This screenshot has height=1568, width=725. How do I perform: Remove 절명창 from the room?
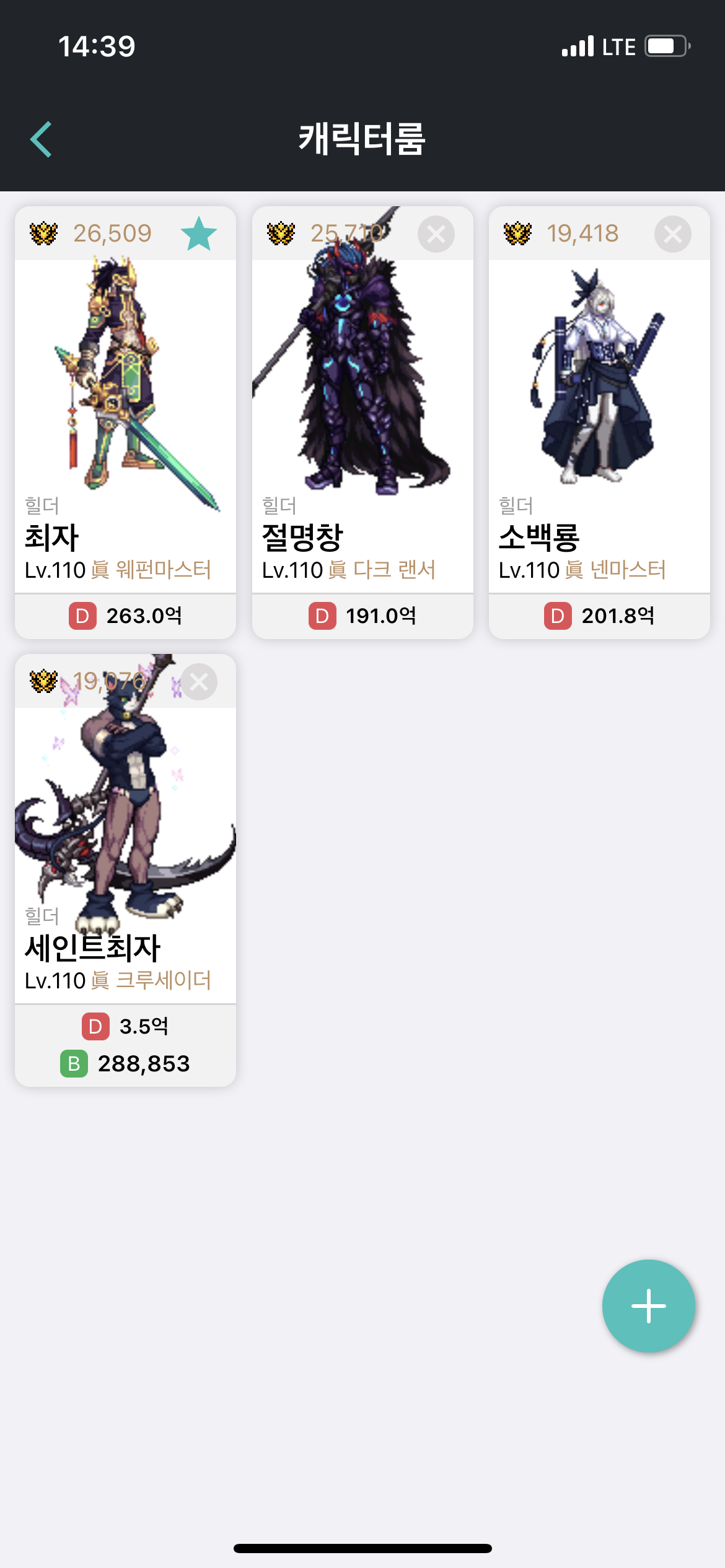tap(436, 234)
